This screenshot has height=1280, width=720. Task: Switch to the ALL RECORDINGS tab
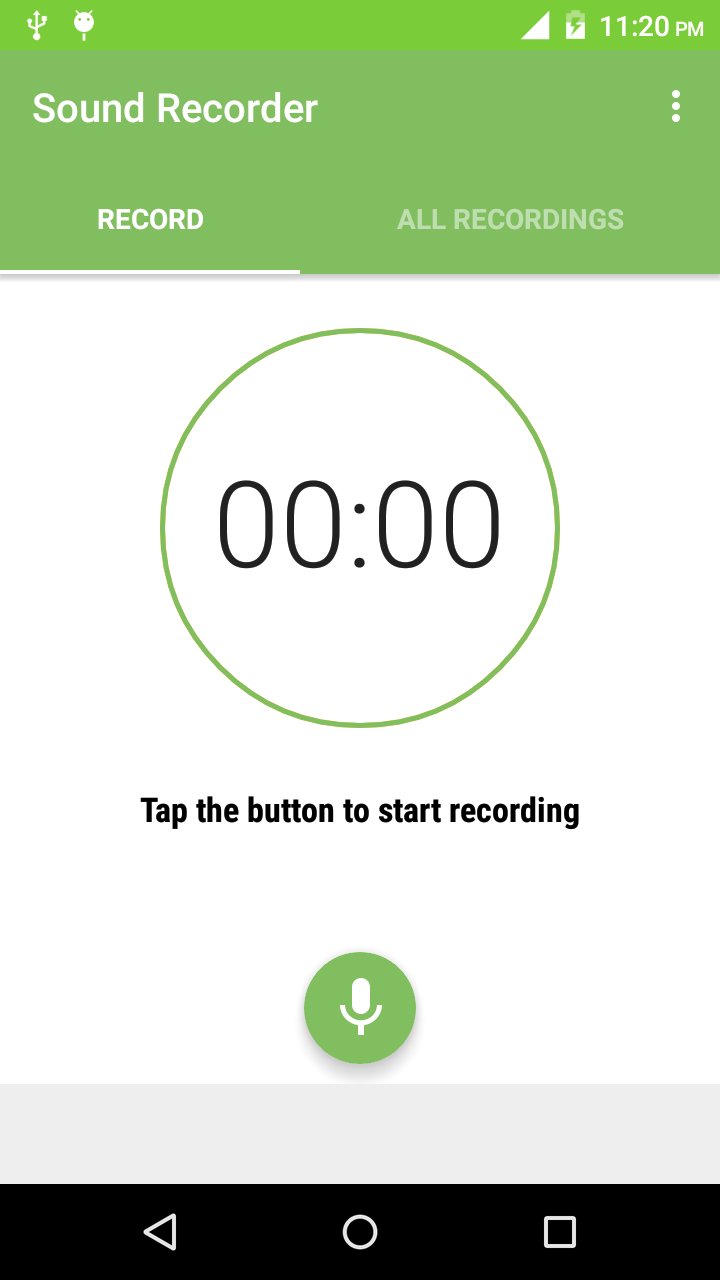[x=510, y=219]
